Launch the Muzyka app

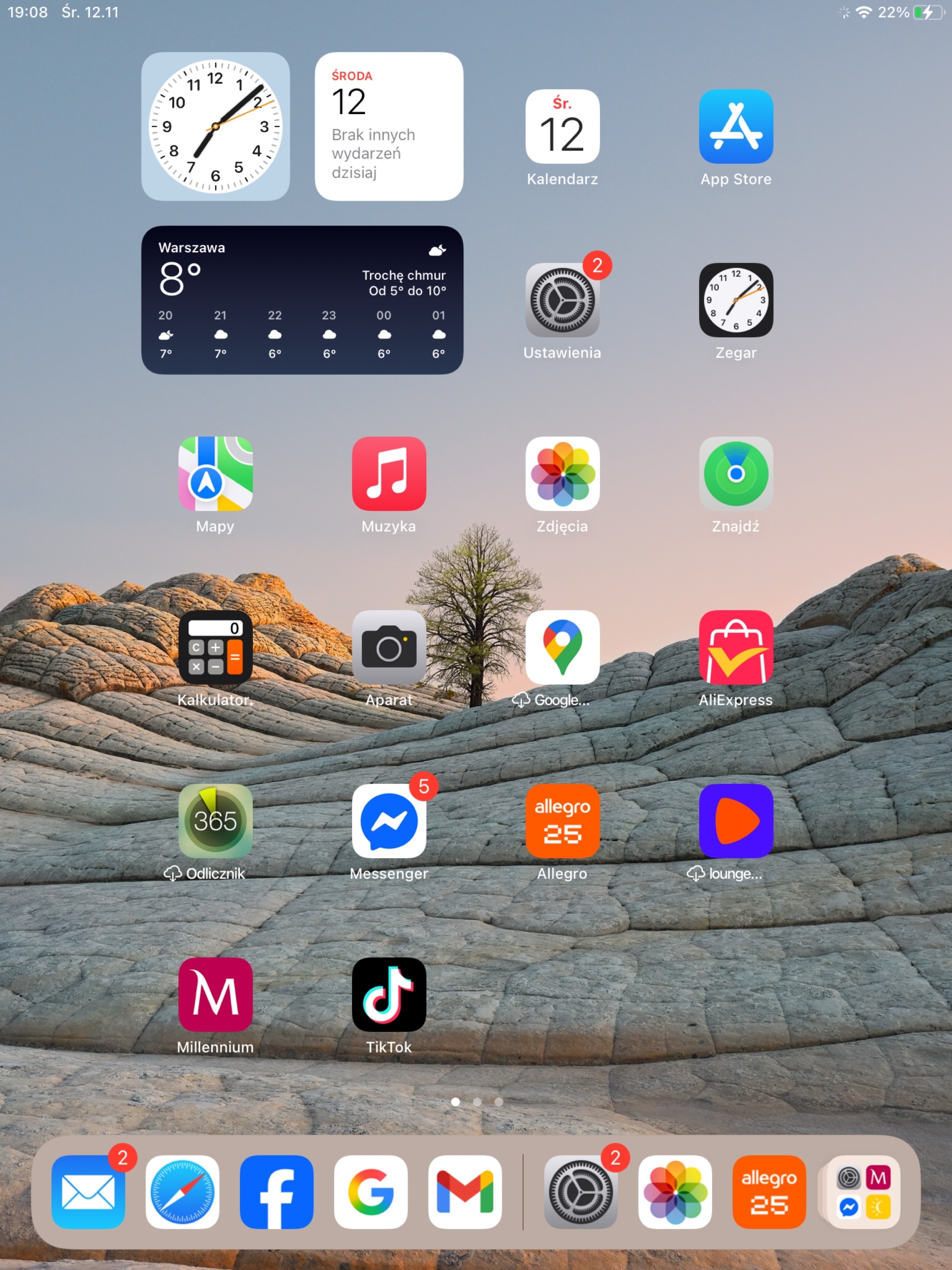coord(389,474)
